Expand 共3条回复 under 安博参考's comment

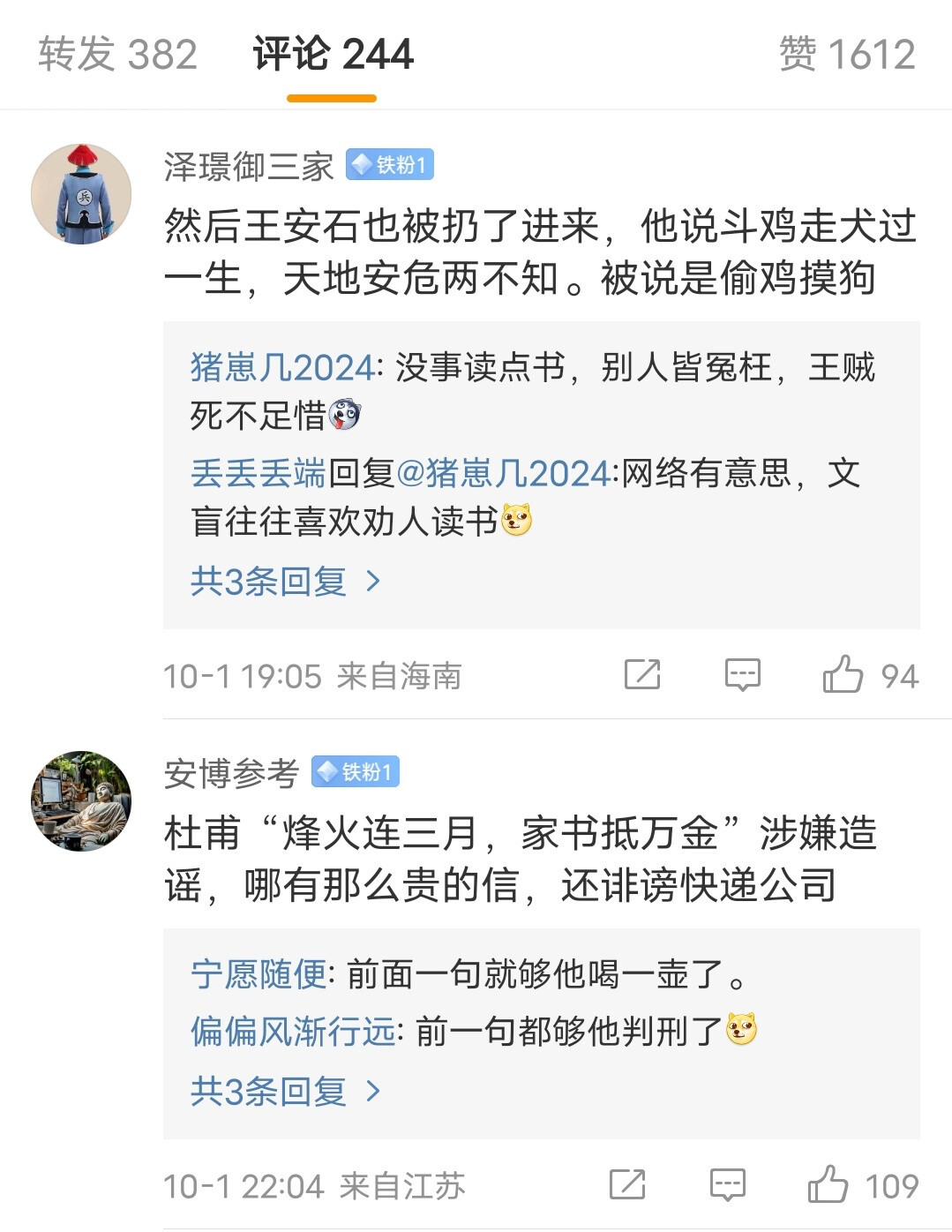coord(284,1092)
